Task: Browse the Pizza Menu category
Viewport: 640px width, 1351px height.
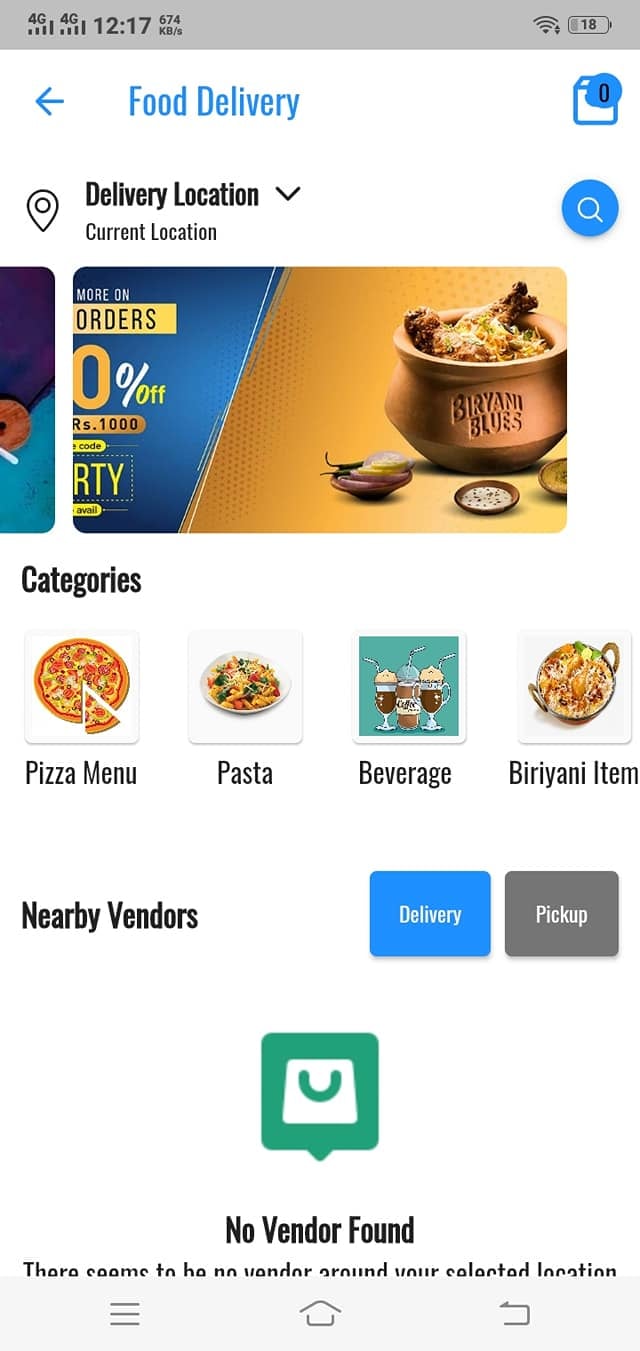Action: click(82, 687)
